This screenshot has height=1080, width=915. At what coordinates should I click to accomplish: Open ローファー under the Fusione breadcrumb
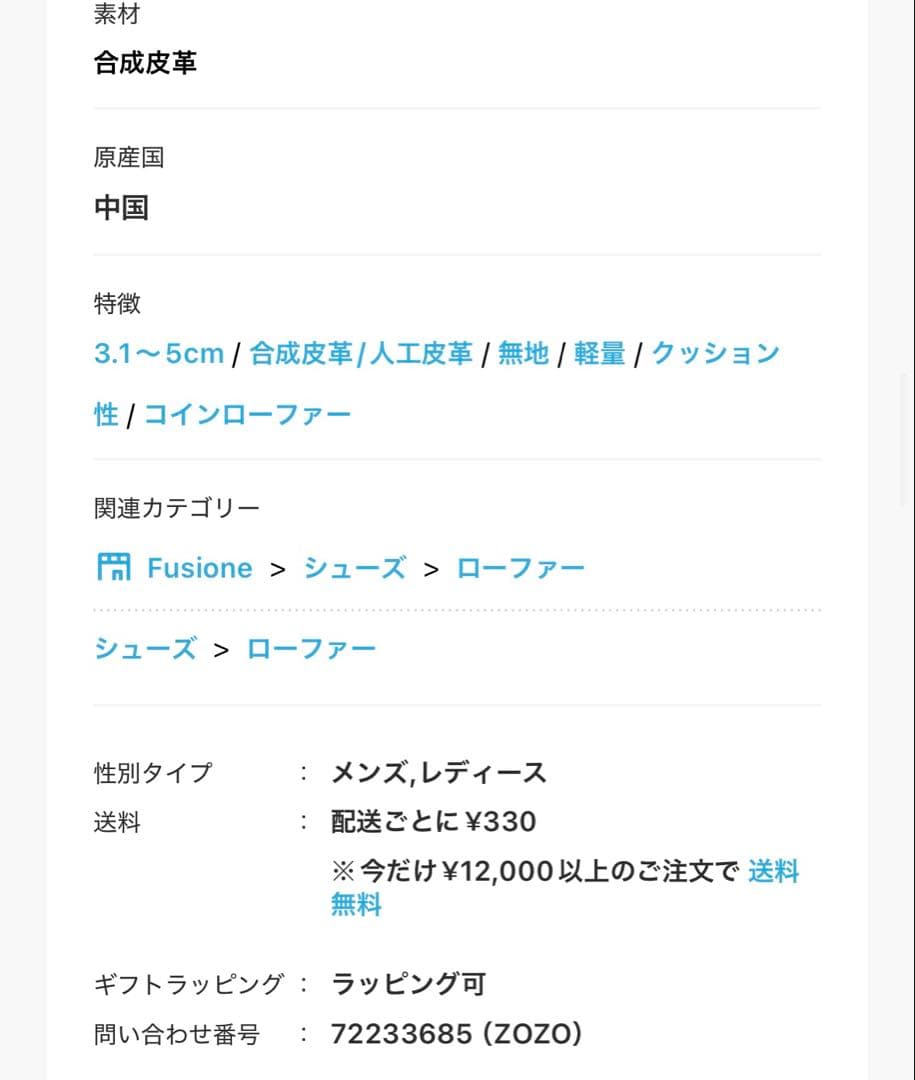coord(520,568)
